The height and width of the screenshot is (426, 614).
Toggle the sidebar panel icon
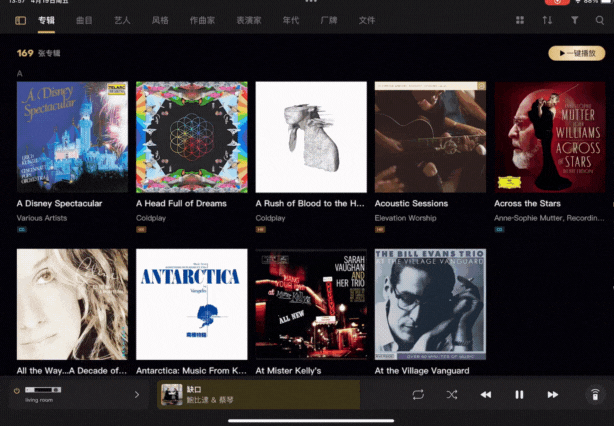(21, 20)
